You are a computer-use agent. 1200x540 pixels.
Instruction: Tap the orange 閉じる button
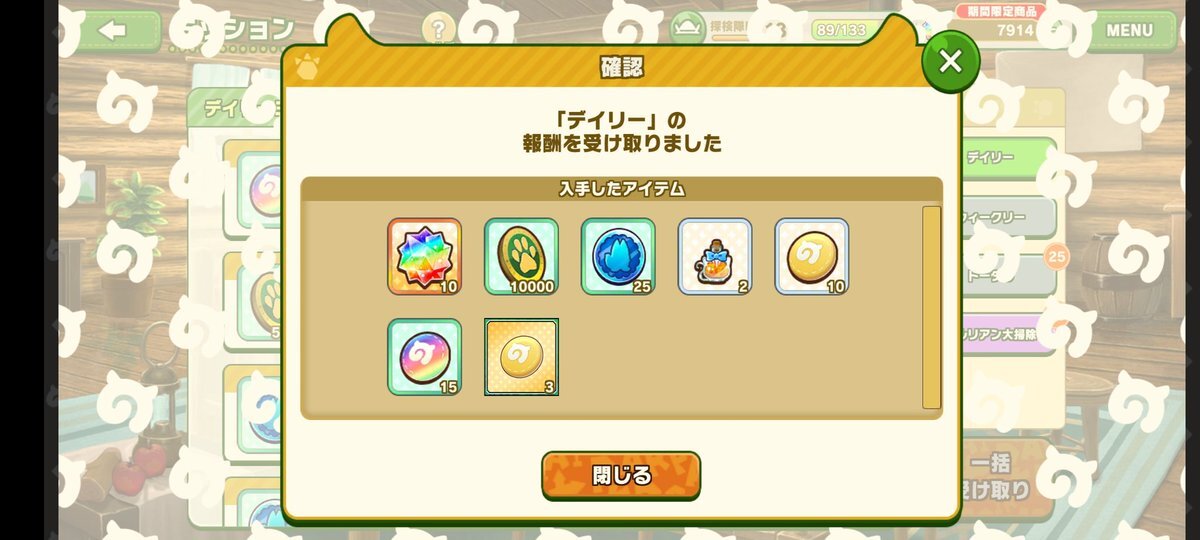pyautogui.click(x=621, y=475)
